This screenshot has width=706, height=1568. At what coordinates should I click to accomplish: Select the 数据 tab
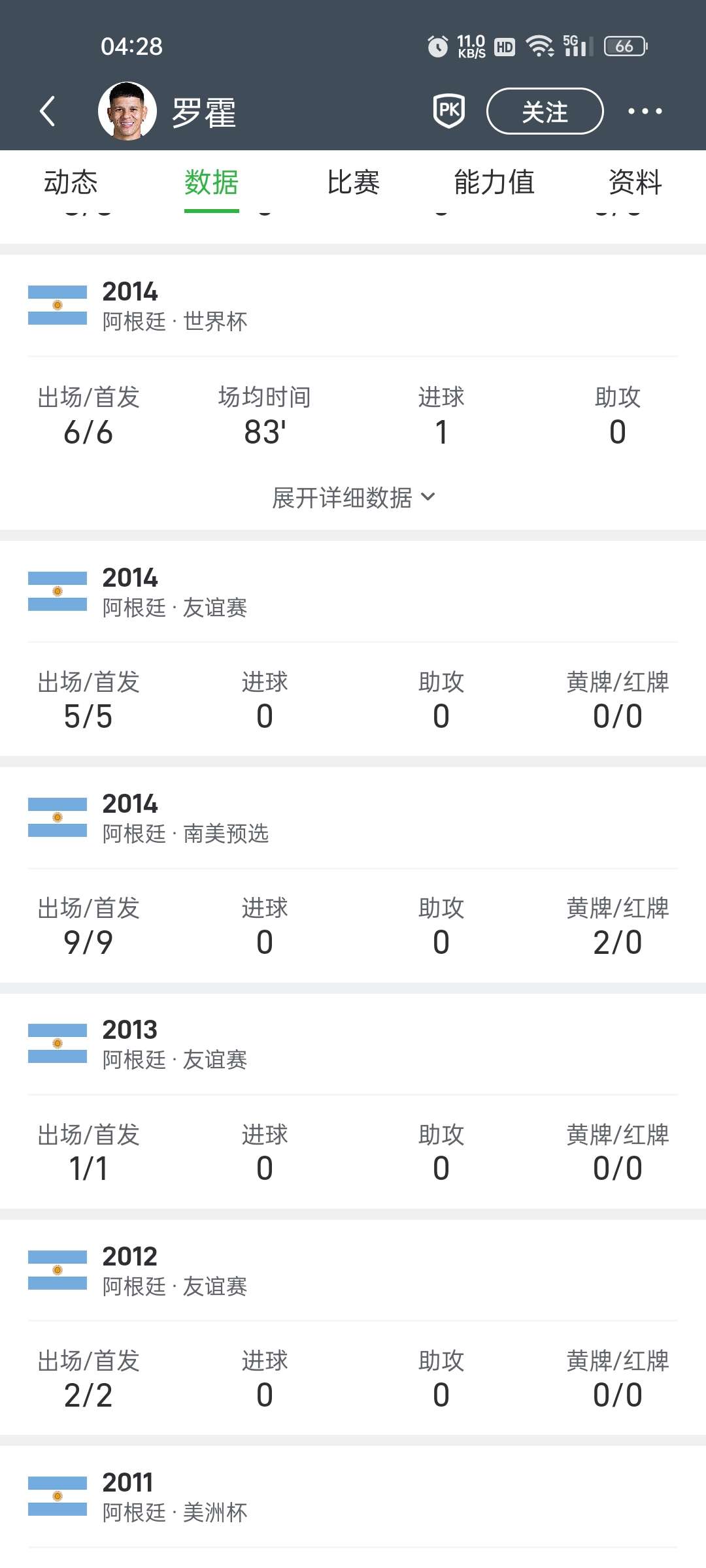(211, 182)
